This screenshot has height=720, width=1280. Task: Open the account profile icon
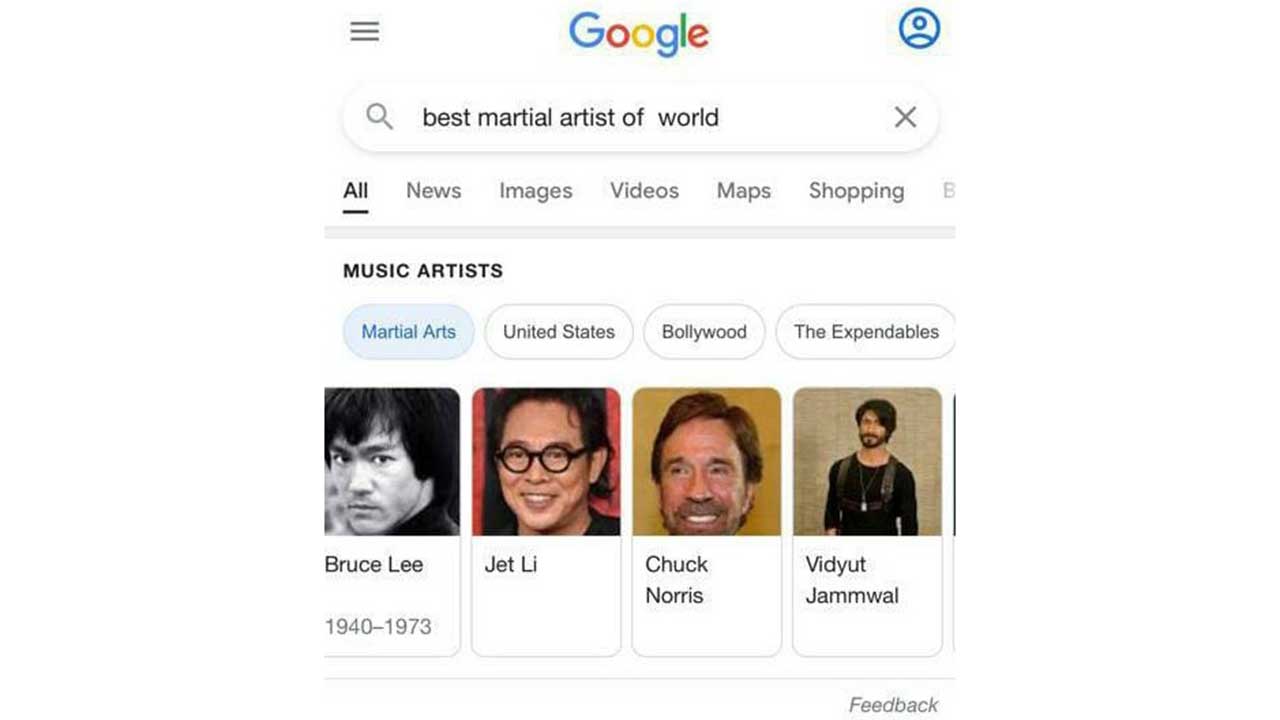coord(918,29)
